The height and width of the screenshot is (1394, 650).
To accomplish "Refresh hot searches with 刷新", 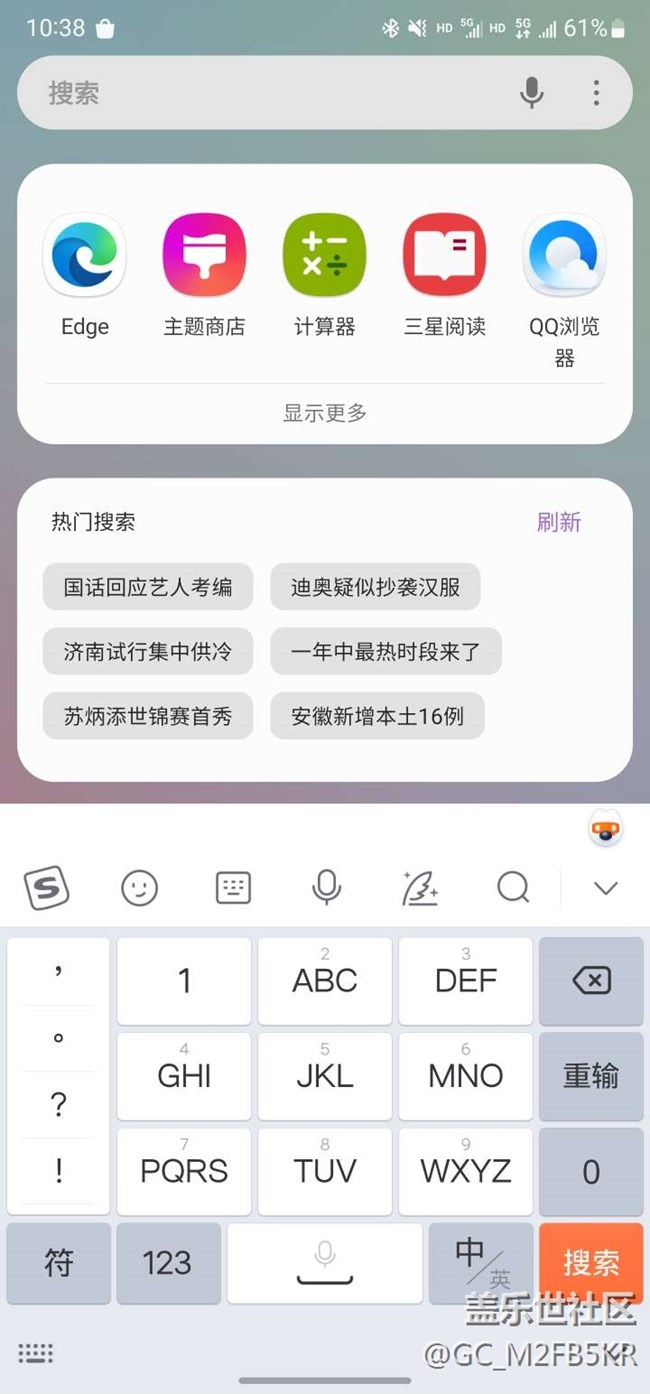I will (559, 522).
